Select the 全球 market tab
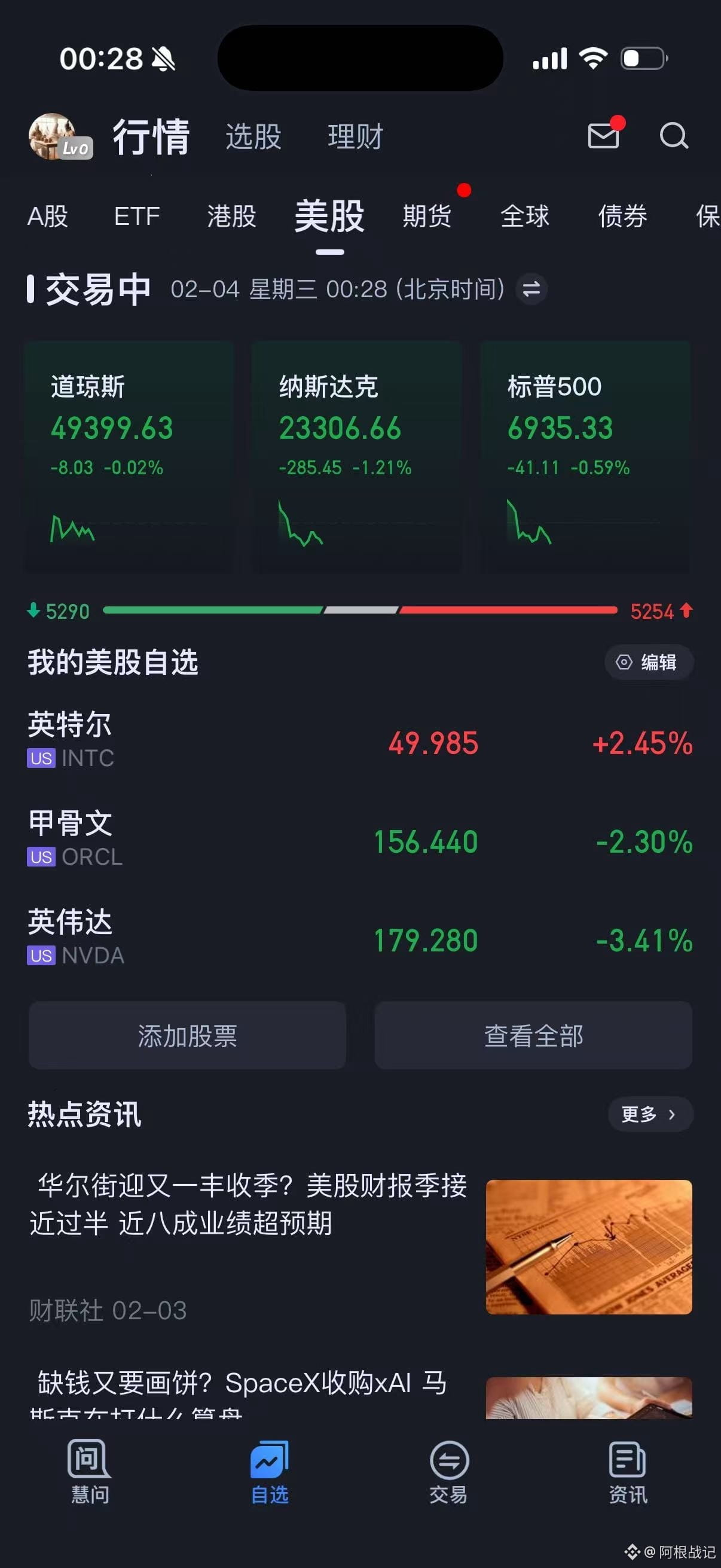The width and height of the screenshot is (721, 1568). pos(524,216)
